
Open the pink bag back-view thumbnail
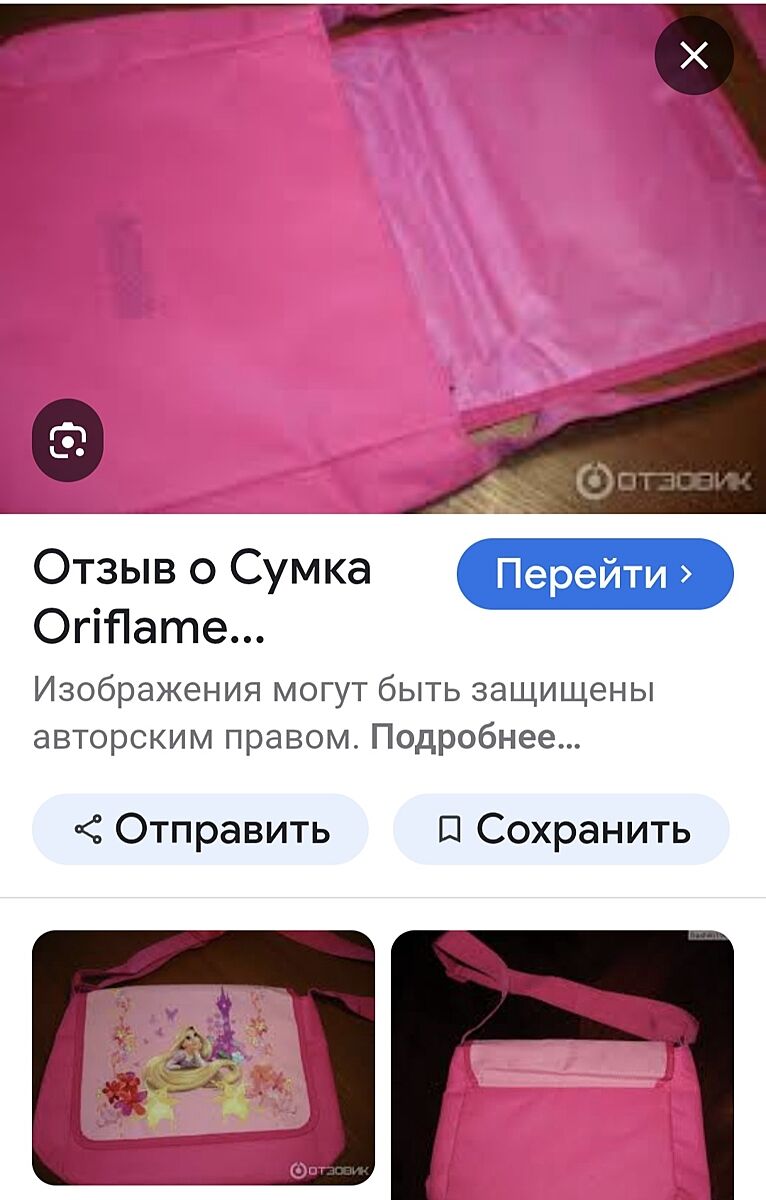(x=562, y=1057)
